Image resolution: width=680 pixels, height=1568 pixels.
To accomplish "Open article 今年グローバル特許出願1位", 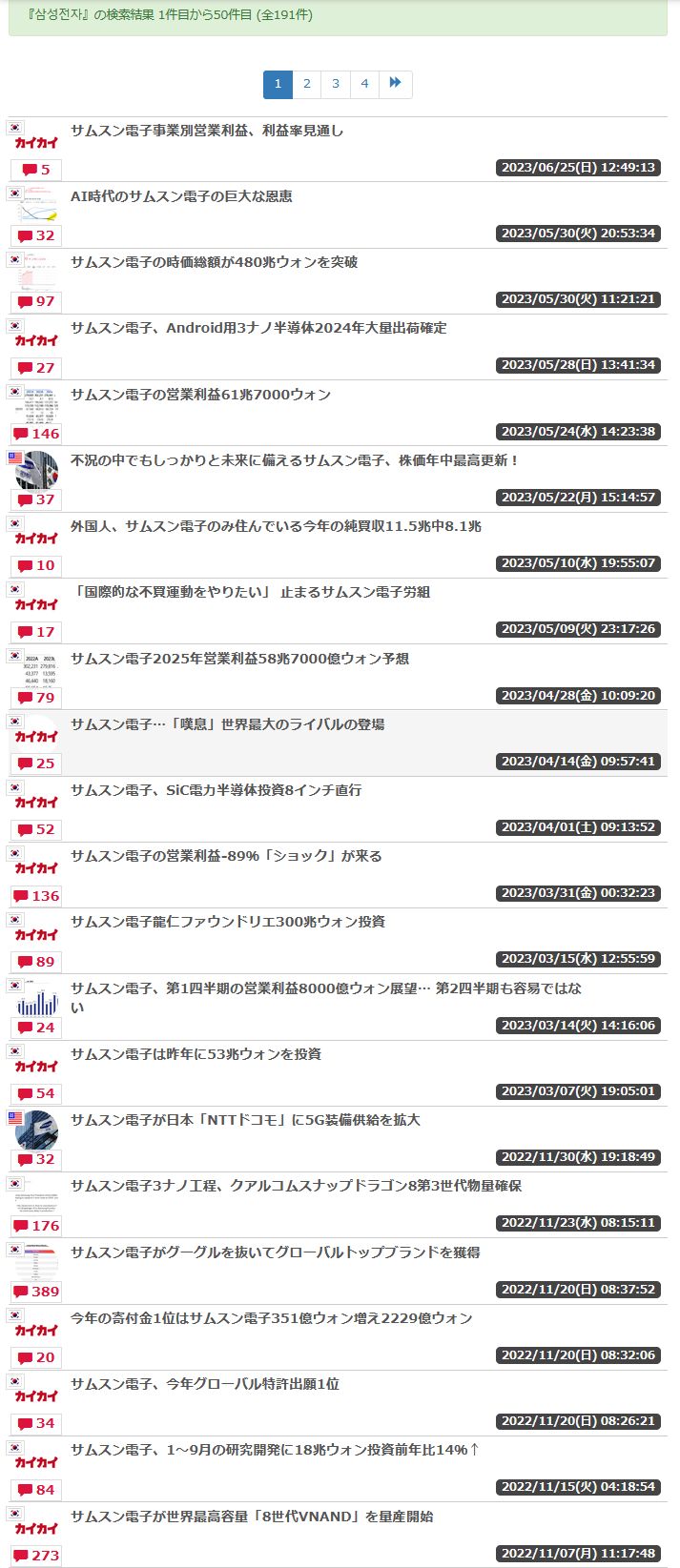I will [x=204, y=1384].
